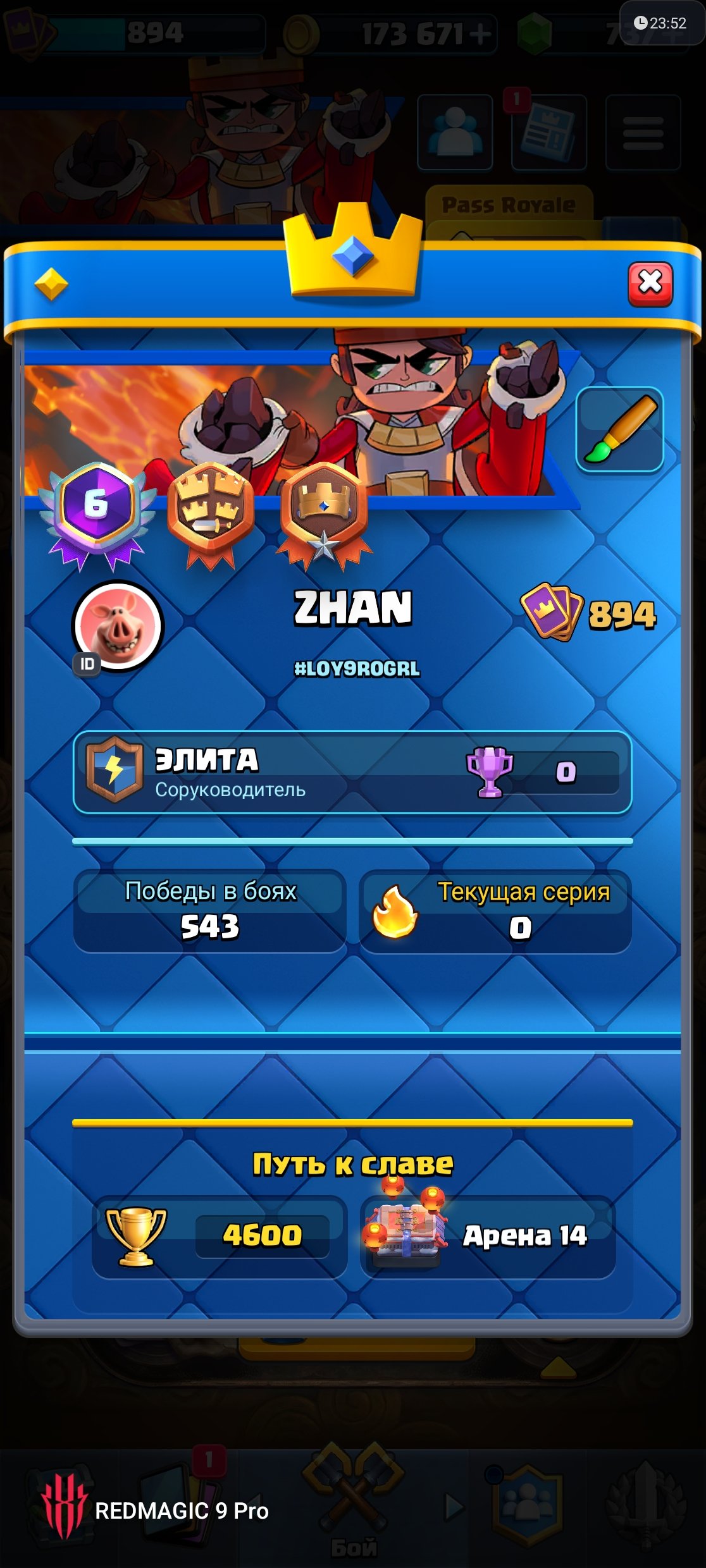Copy the player tag #L0Y9R0GRL
The width and height of the screenshot is (706, 1568).
tap(357, 668)
